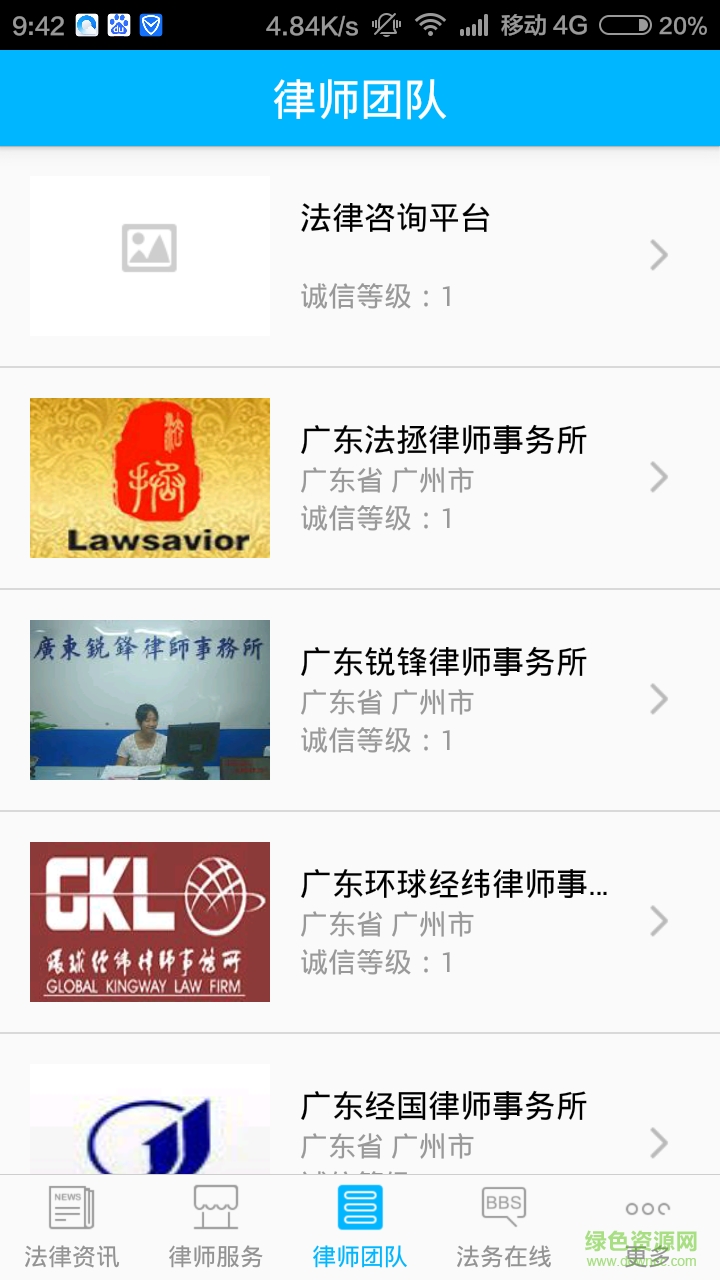Select 广东环球经纬律师事务所 entry
Viewport: 720px width, 1280px height.
[x=453, y=922]
